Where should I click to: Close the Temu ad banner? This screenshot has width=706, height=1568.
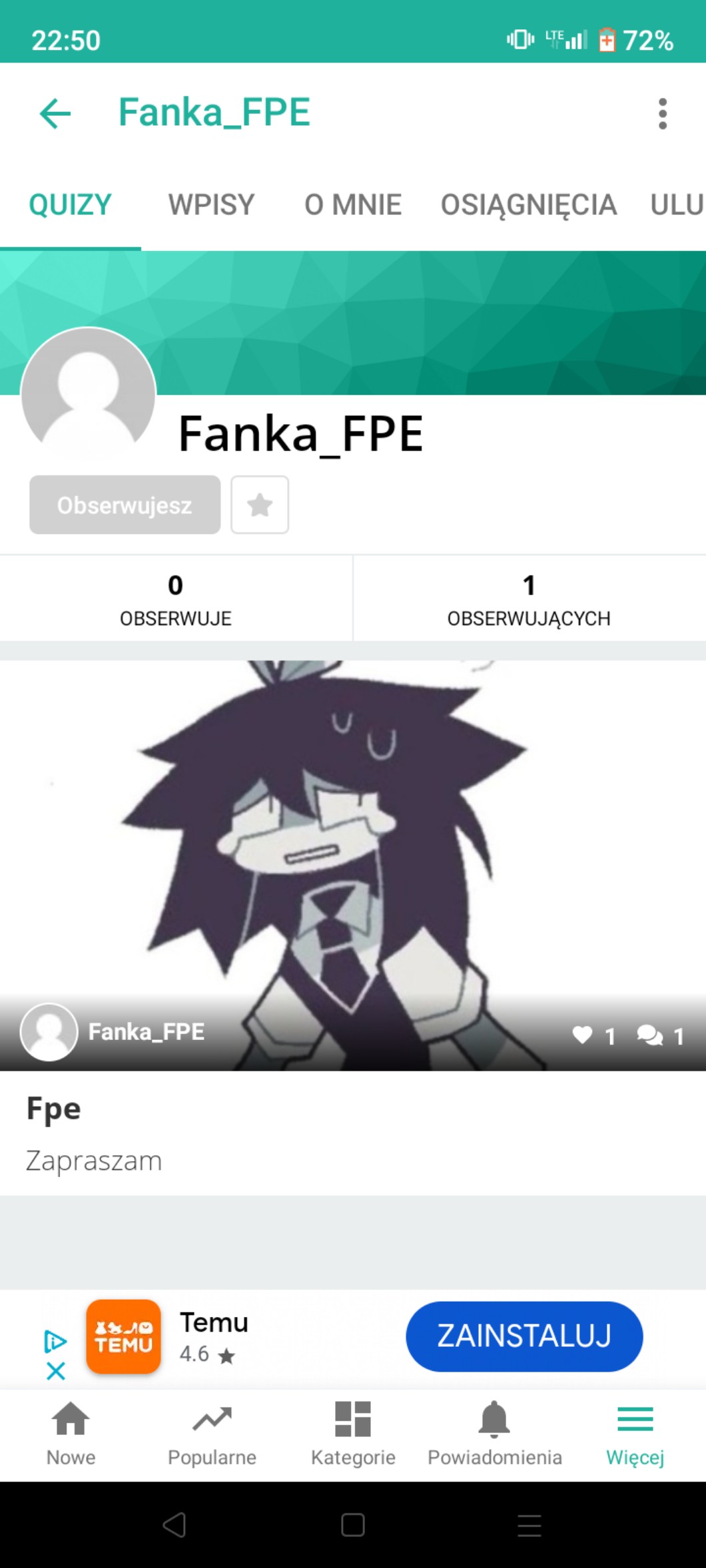click(x=56, y=1370)
